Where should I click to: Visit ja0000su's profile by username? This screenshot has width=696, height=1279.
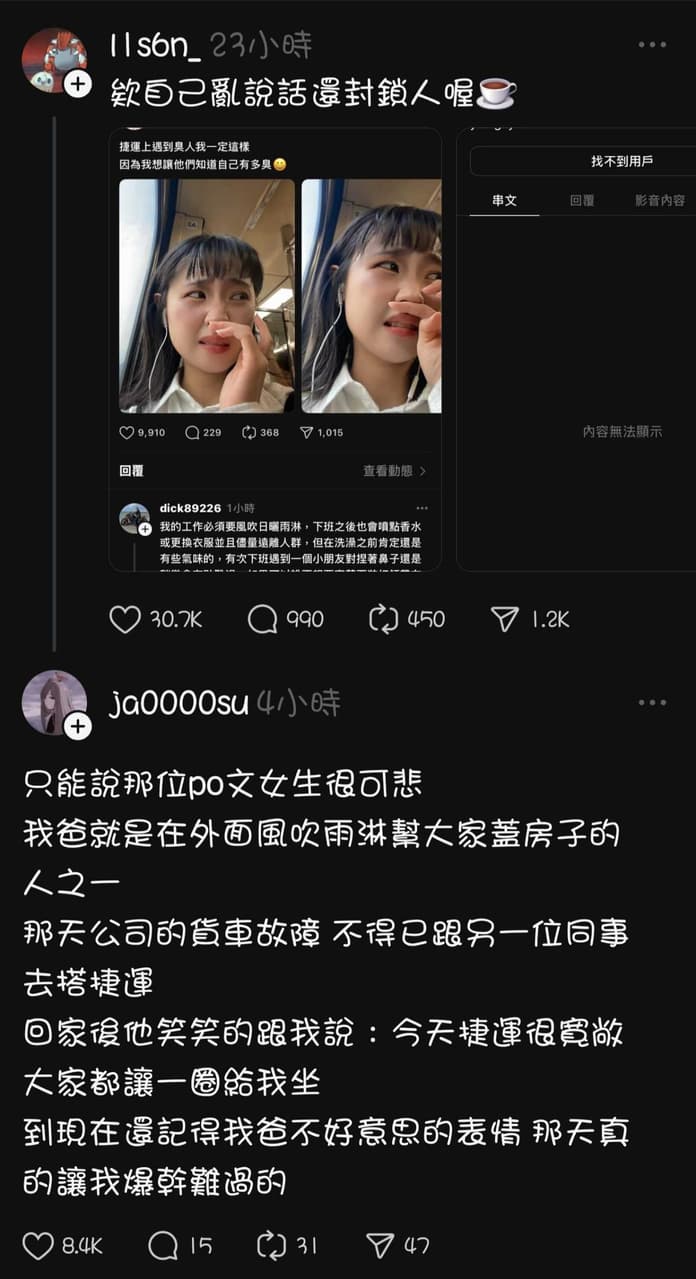pos(178,703)
